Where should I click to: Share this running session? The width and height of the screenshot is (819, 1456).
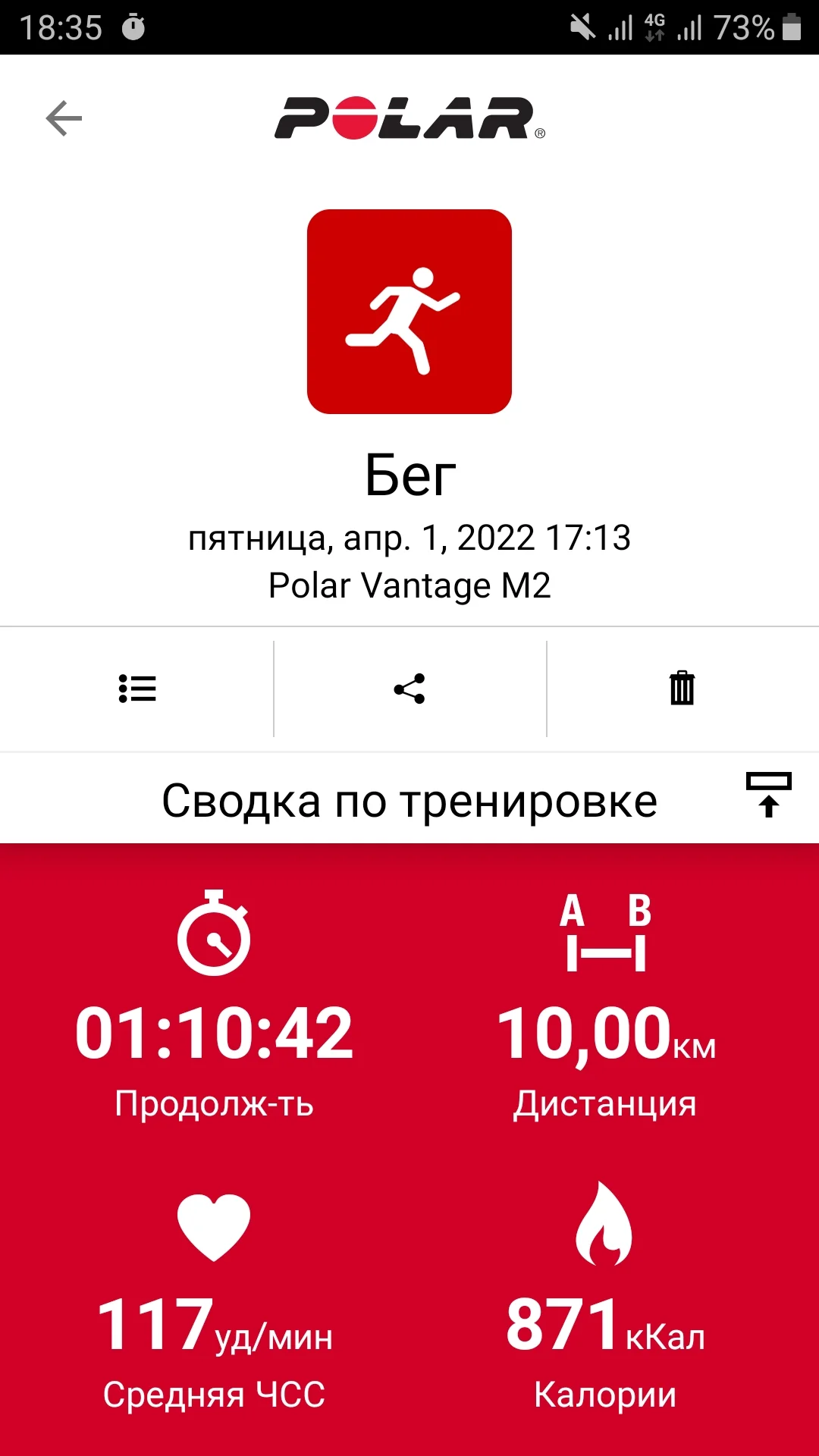click(x=409, y=689)
